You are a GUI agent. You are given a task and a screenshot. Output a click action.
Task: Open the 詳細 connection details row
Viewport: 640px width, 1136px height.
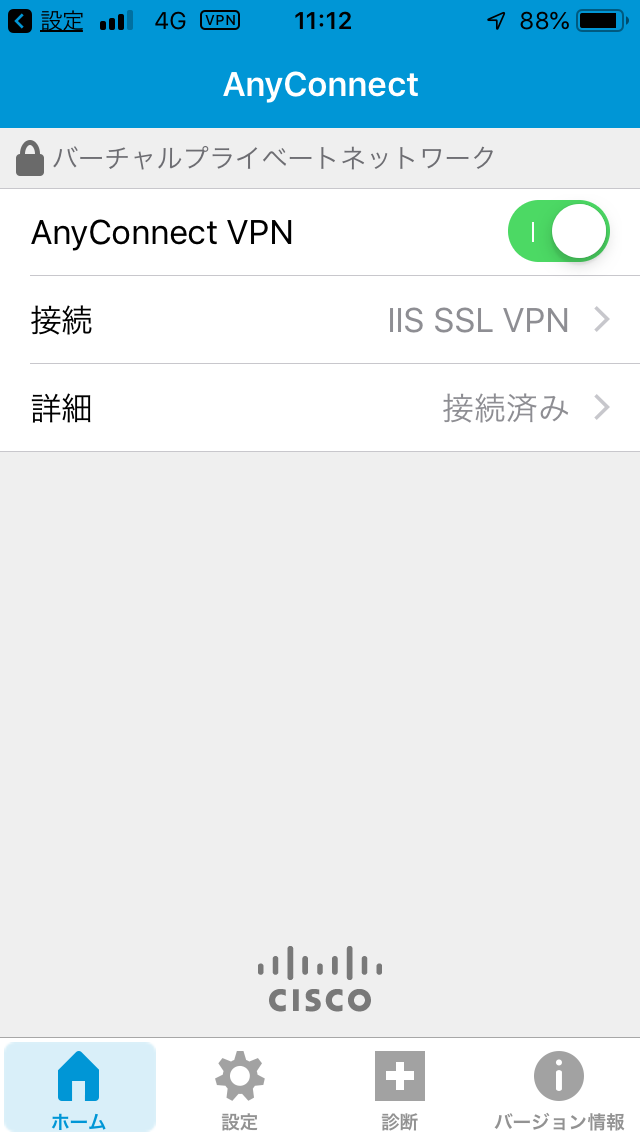click(x=320, y=408)
